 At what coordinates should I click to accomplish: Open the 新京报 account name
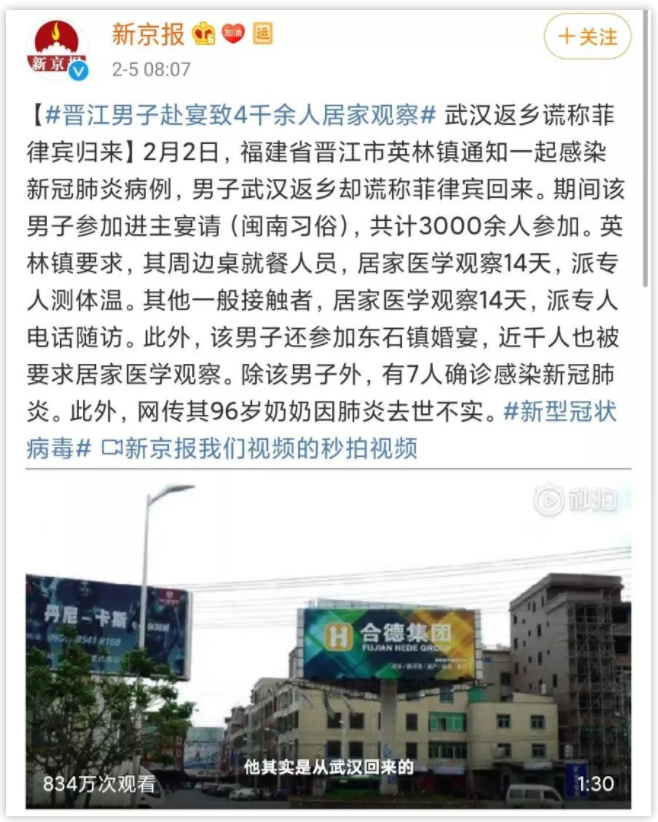(148, 34)
